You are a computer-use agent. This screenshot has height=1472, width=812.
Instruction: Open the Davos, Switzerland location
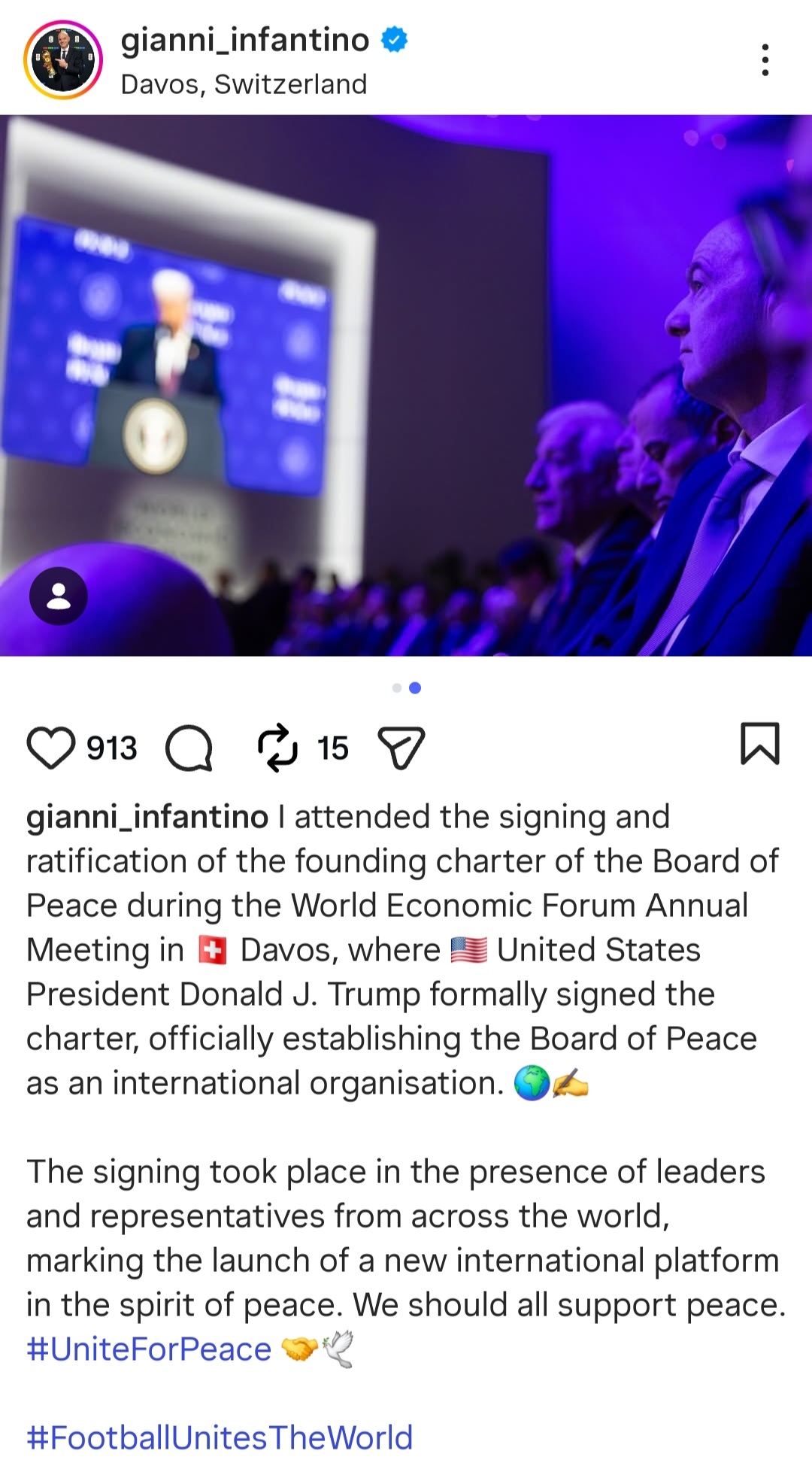pos(244,84)
